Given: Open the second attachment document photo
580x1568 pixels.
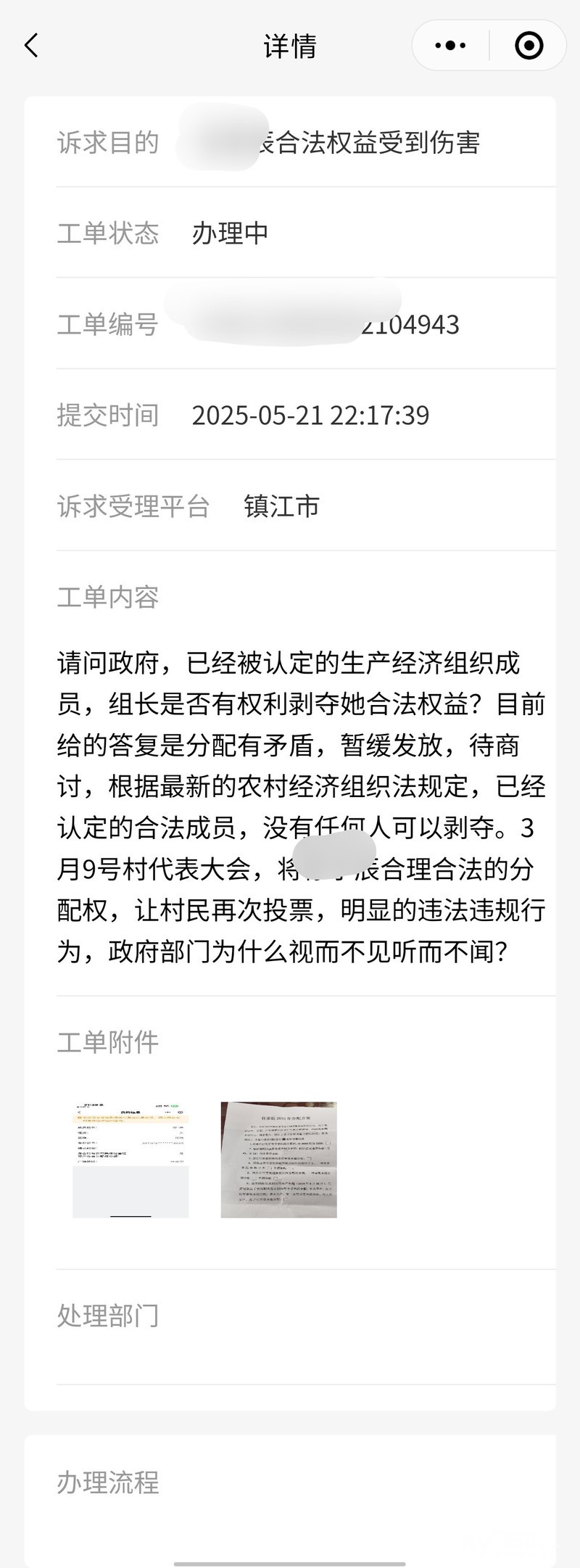Looking at the screenshot, I should point(279,1160).
